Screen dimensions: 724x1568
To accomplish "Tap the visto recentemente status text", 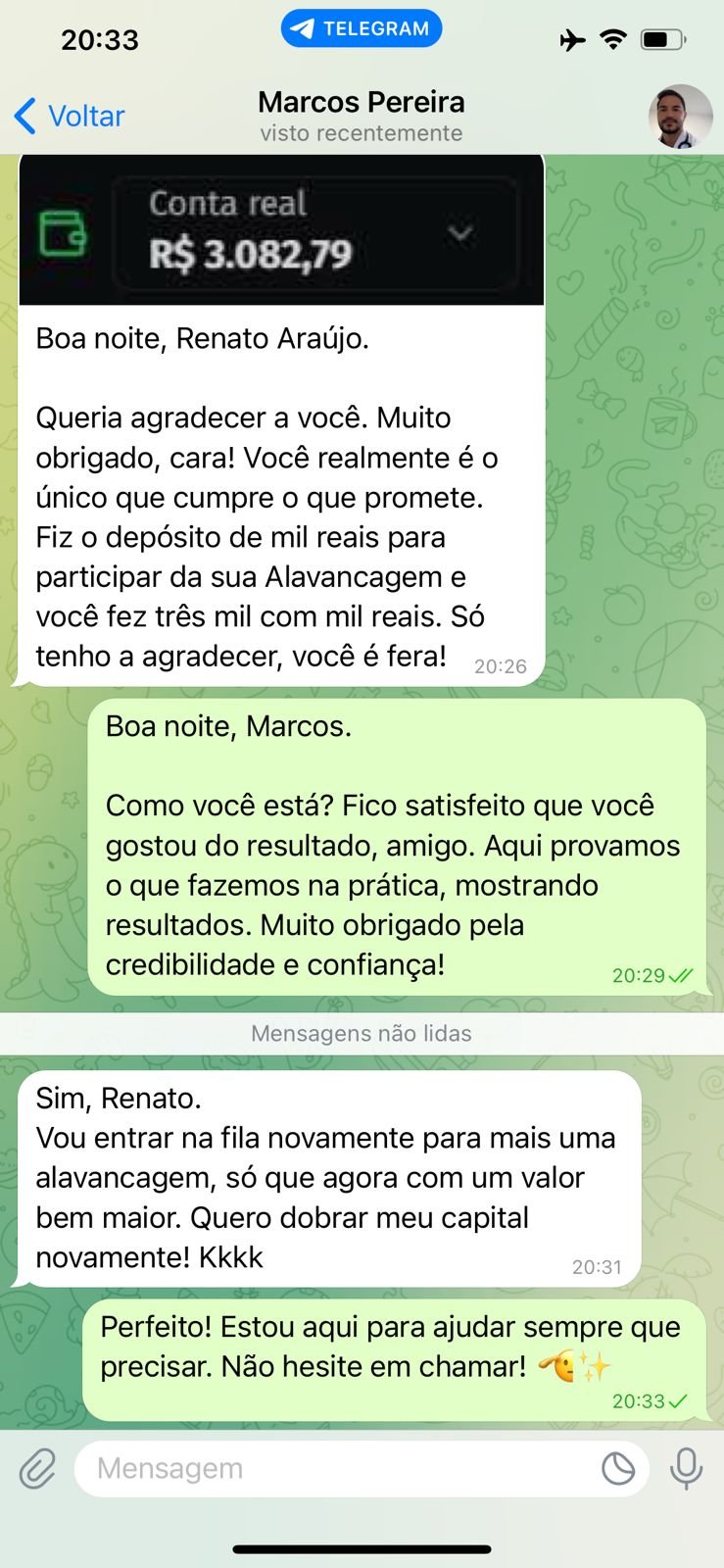I will click(362, 133).
